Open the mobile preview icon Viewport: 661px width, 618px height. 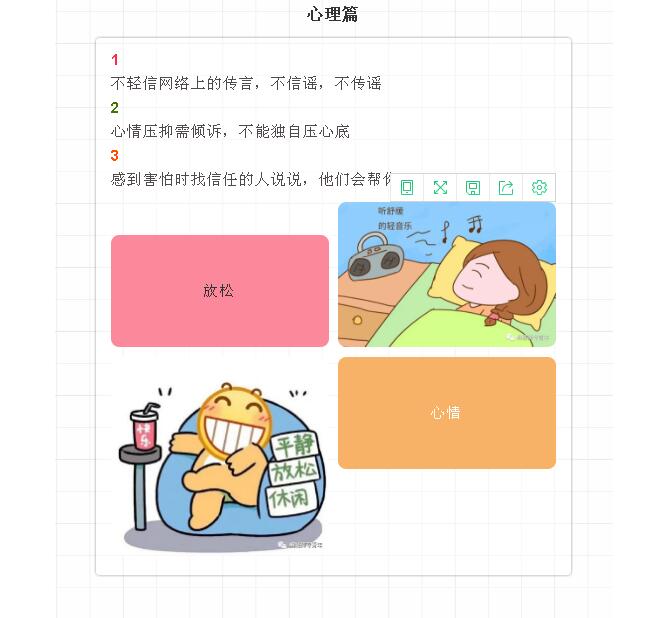pyautogui.click(x=407, y=188)
